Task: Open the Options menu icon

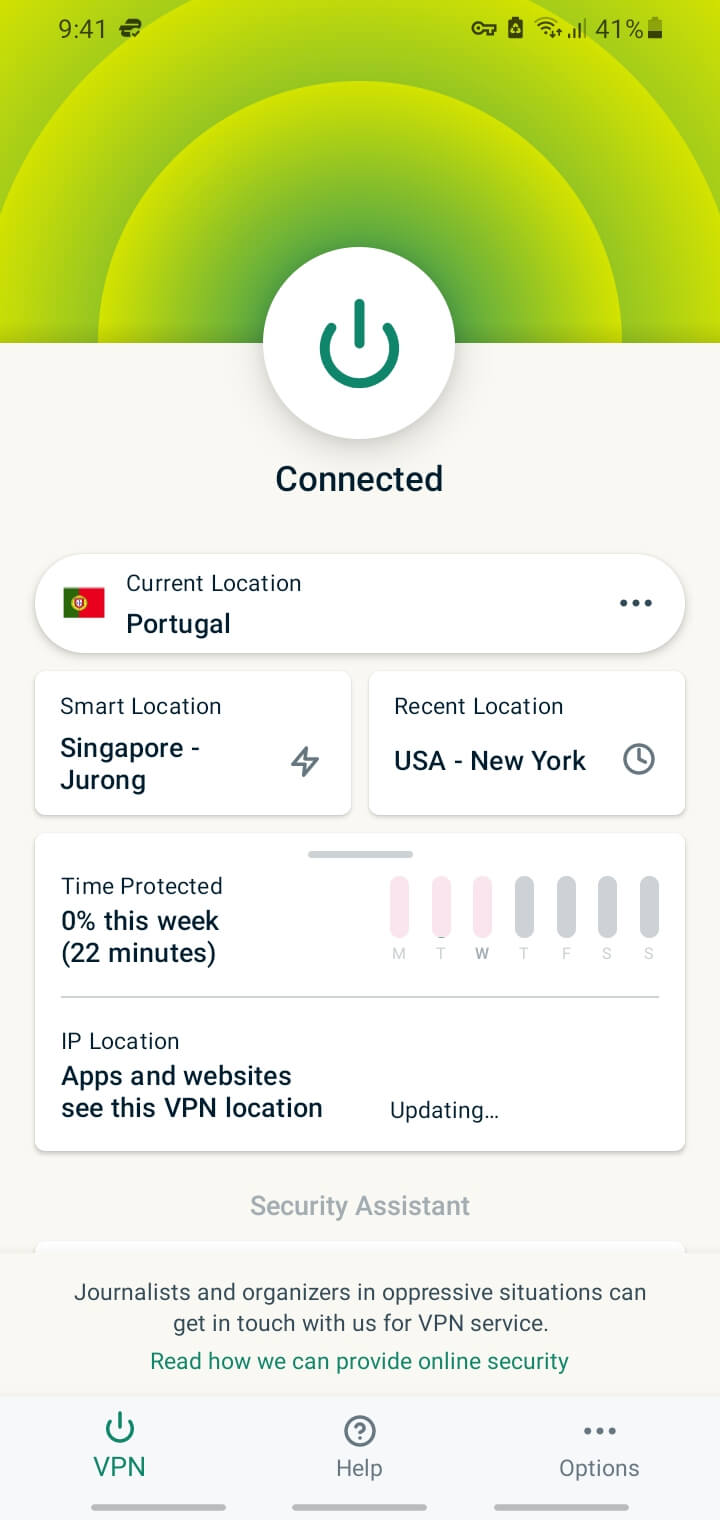Action: (x=598, y=1428)
